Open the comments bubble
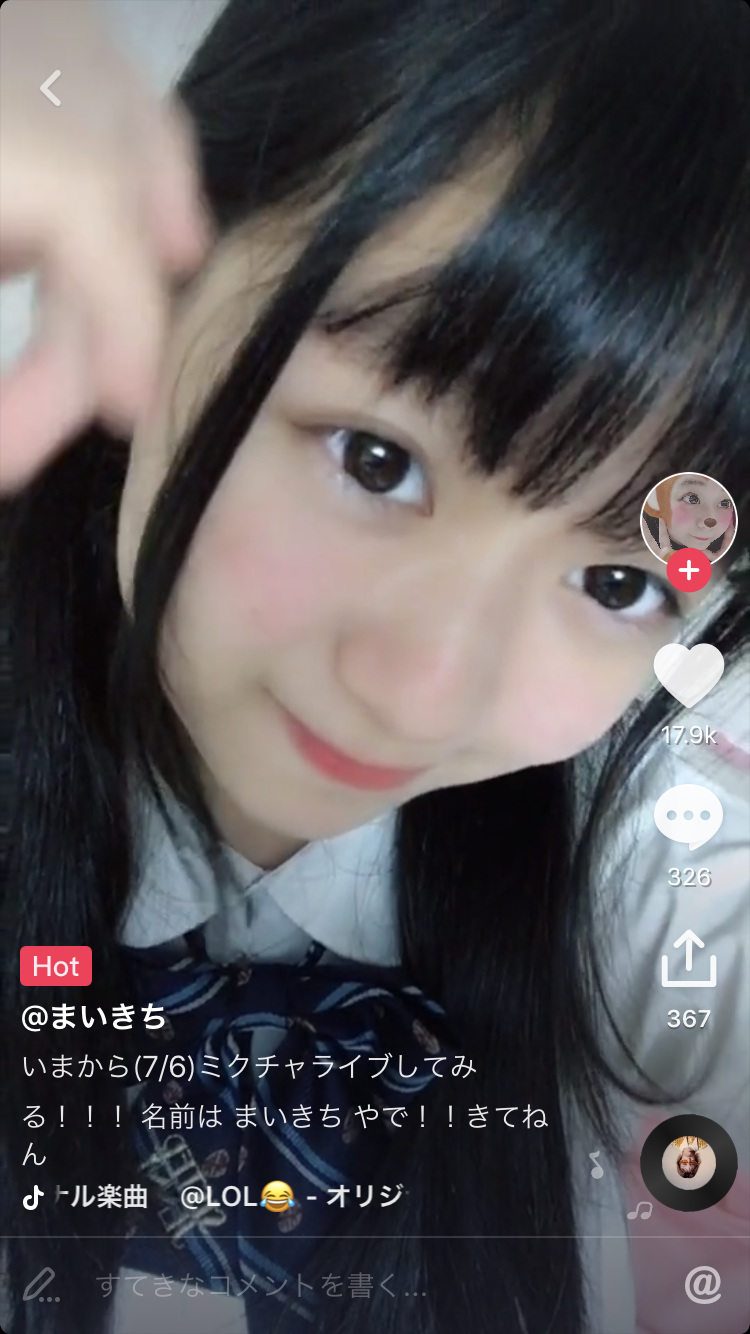 click(x=689, y=817)
